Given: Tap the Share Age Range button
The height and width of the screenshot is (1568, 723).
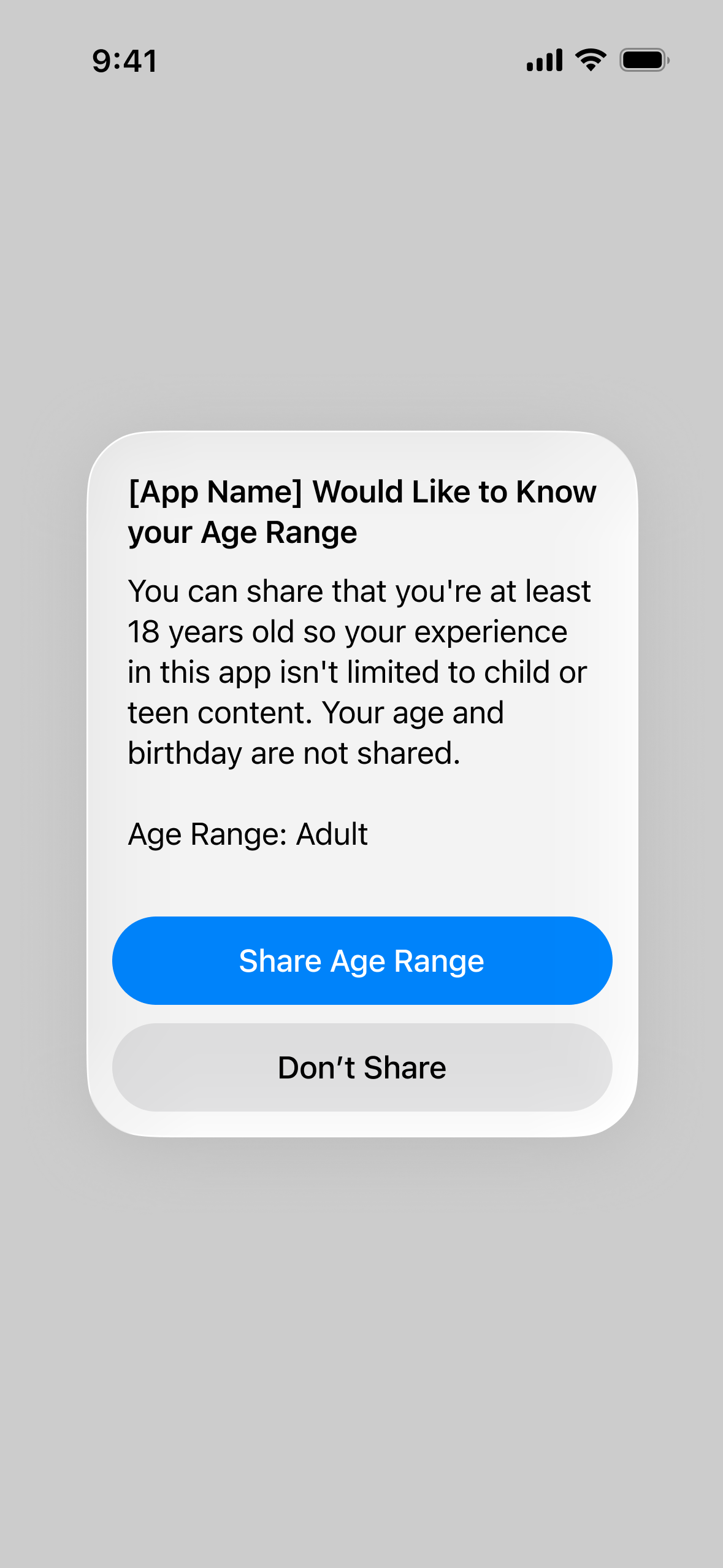Looking at the screenshot, I should coord(362,961).
